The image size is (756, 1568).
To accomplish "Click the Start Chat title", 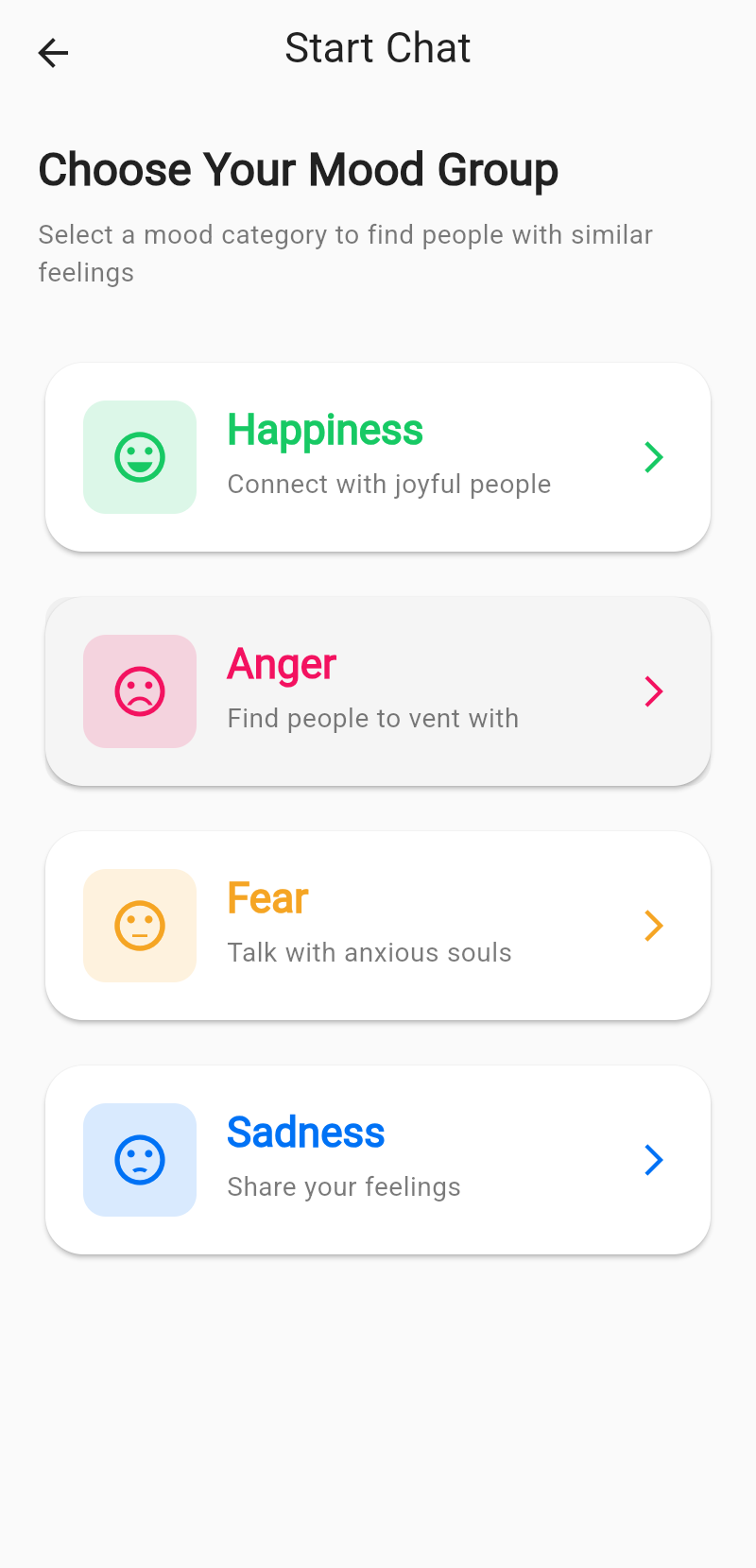I will pyautogui.click(x=378, y=48).
